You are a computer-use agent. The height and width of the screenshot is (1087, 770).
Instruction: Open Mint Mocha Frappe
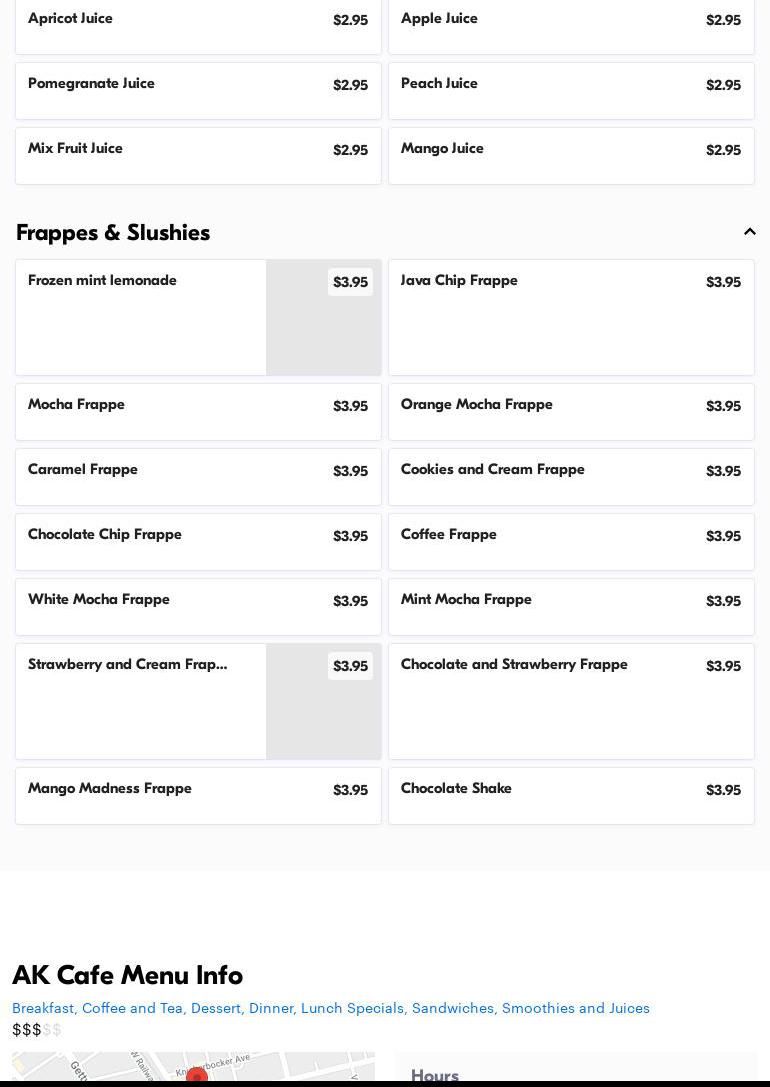pyautogui.click(x=570, y=606)
